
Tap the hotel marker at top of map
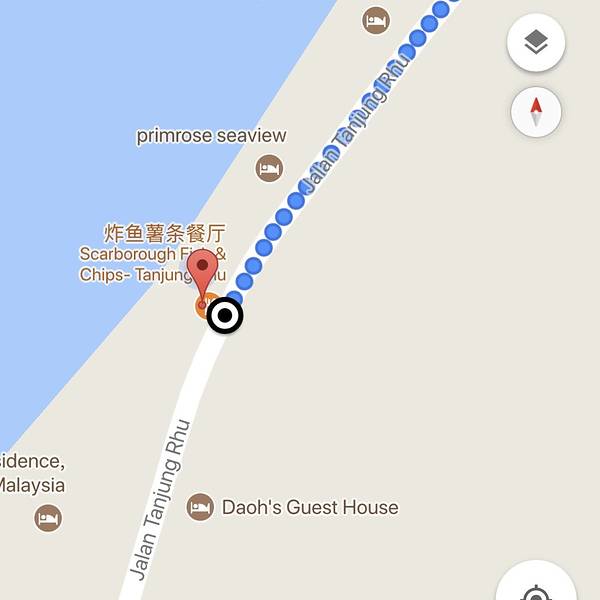[376, 19]
